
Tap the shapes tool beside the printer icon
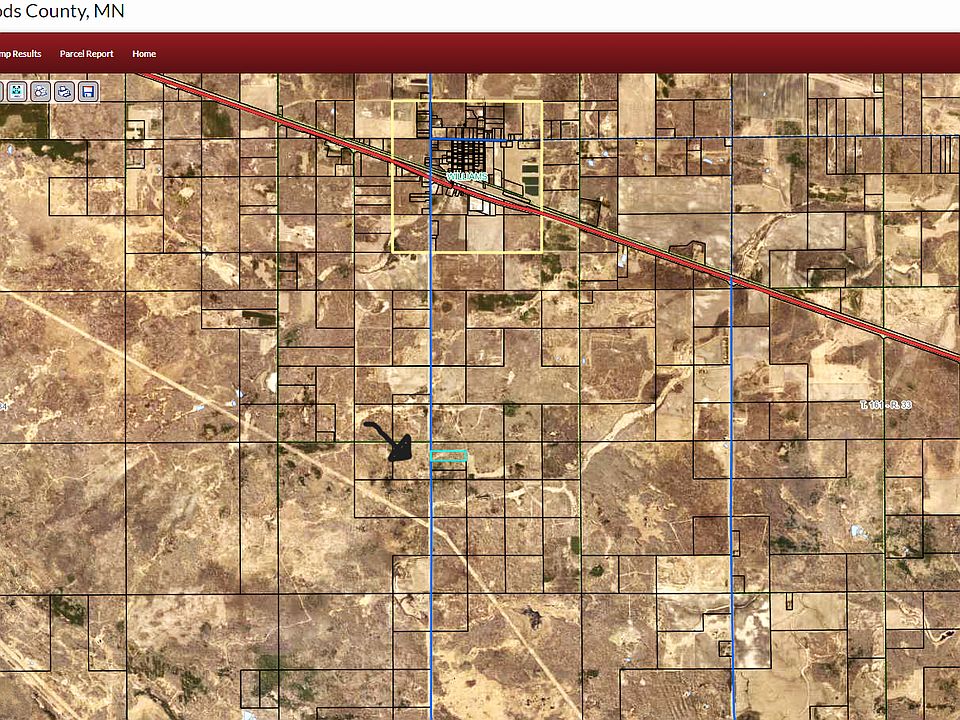click(41, 92)
